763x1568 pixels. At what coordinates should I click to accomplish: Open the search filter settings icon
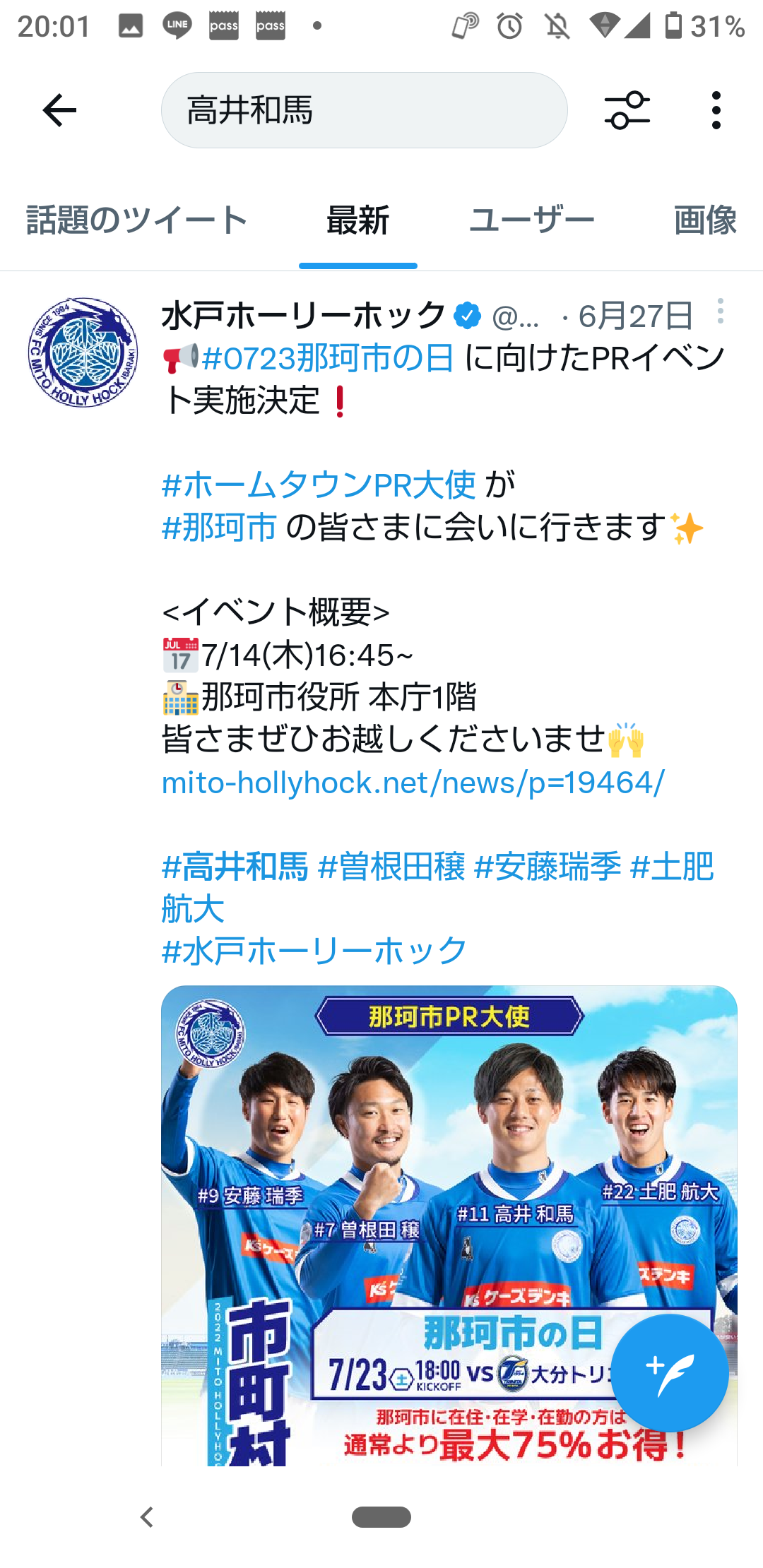627,110
